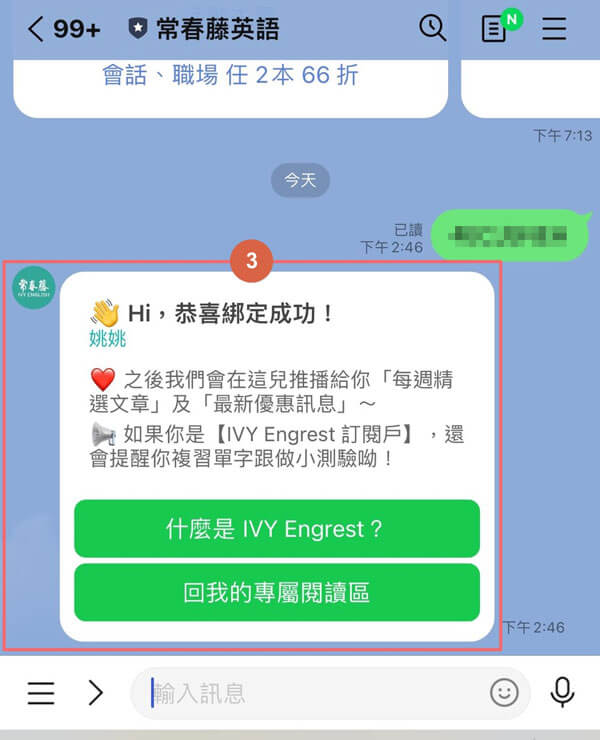
Task: Go back to the chat list
Action: coord(37,29)
